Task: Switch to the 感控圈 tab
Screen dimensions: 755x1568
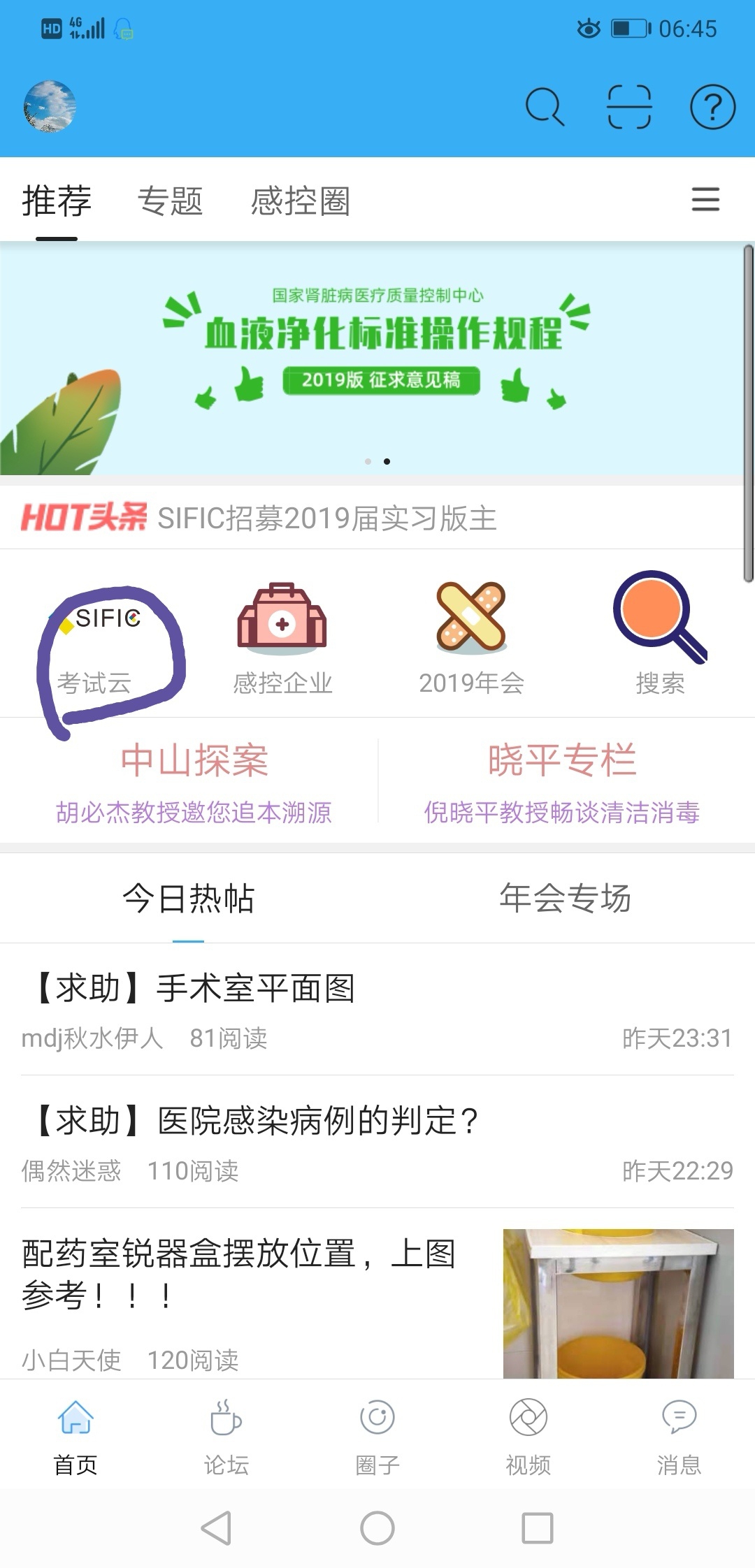Action: (x=300, y=201)
